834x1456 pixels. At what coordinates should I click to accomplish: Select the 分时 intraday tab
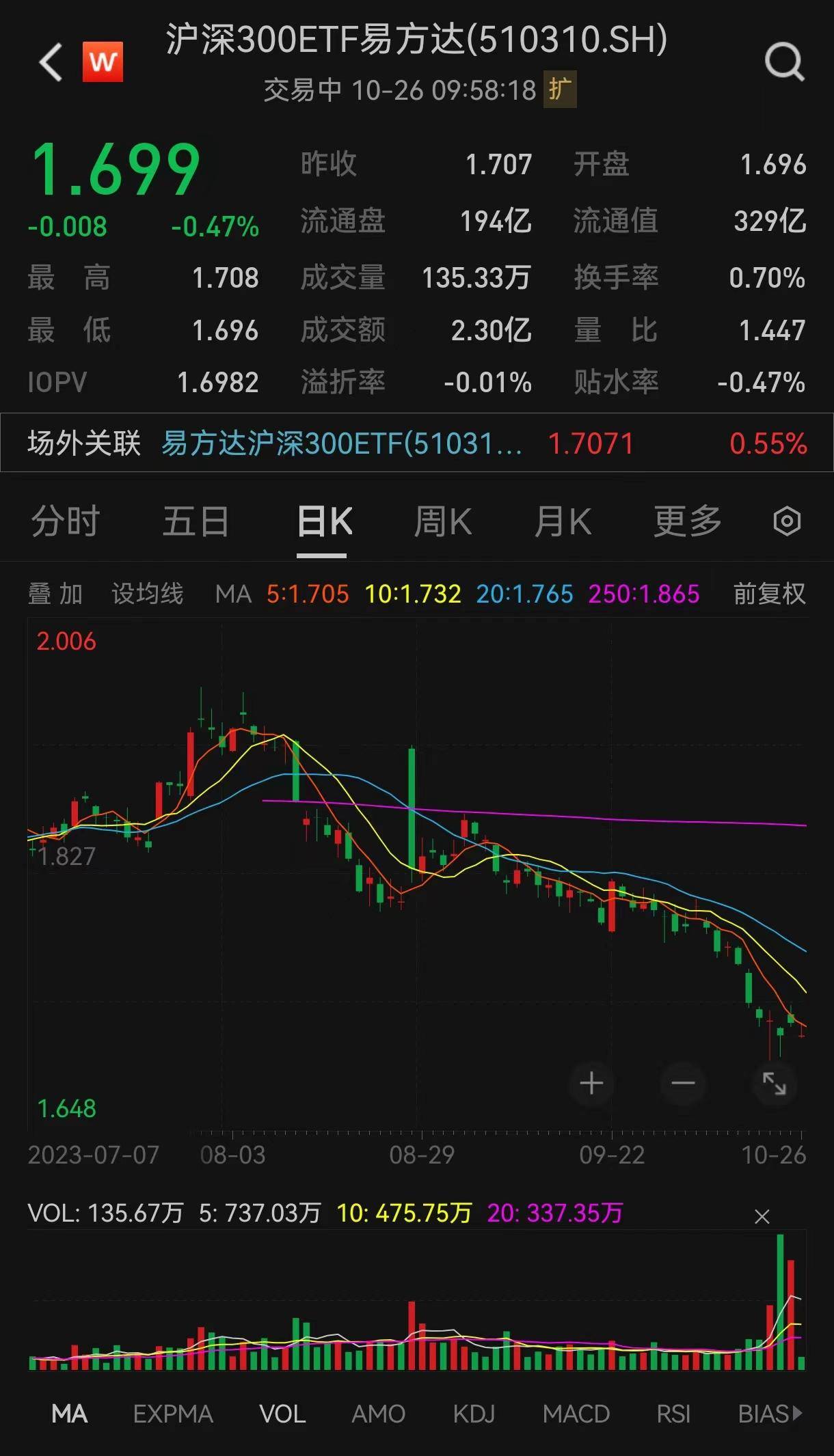[x=63, y=520]
